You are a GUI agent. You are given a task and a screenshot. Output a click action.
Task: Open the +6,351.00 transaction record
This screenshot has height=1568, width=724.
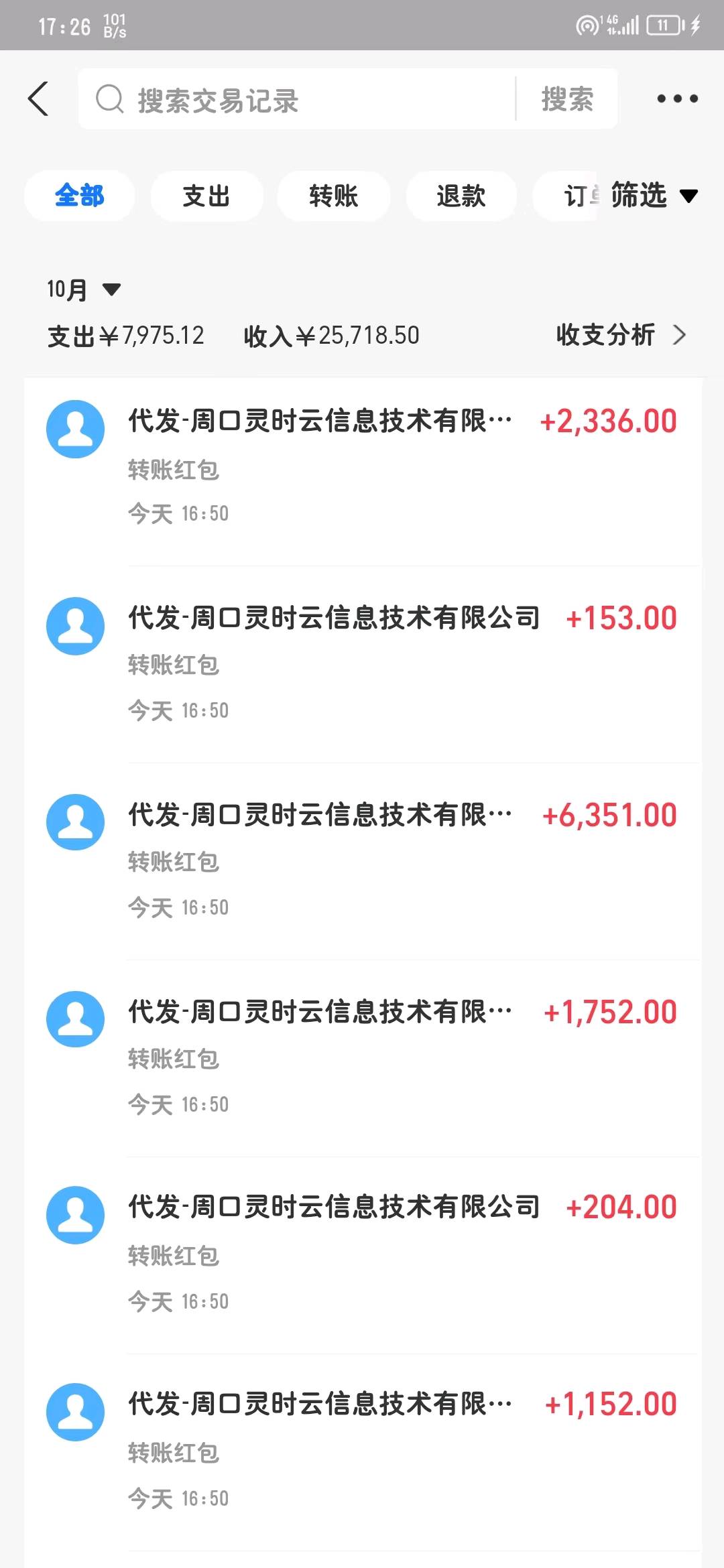point(363,861)
